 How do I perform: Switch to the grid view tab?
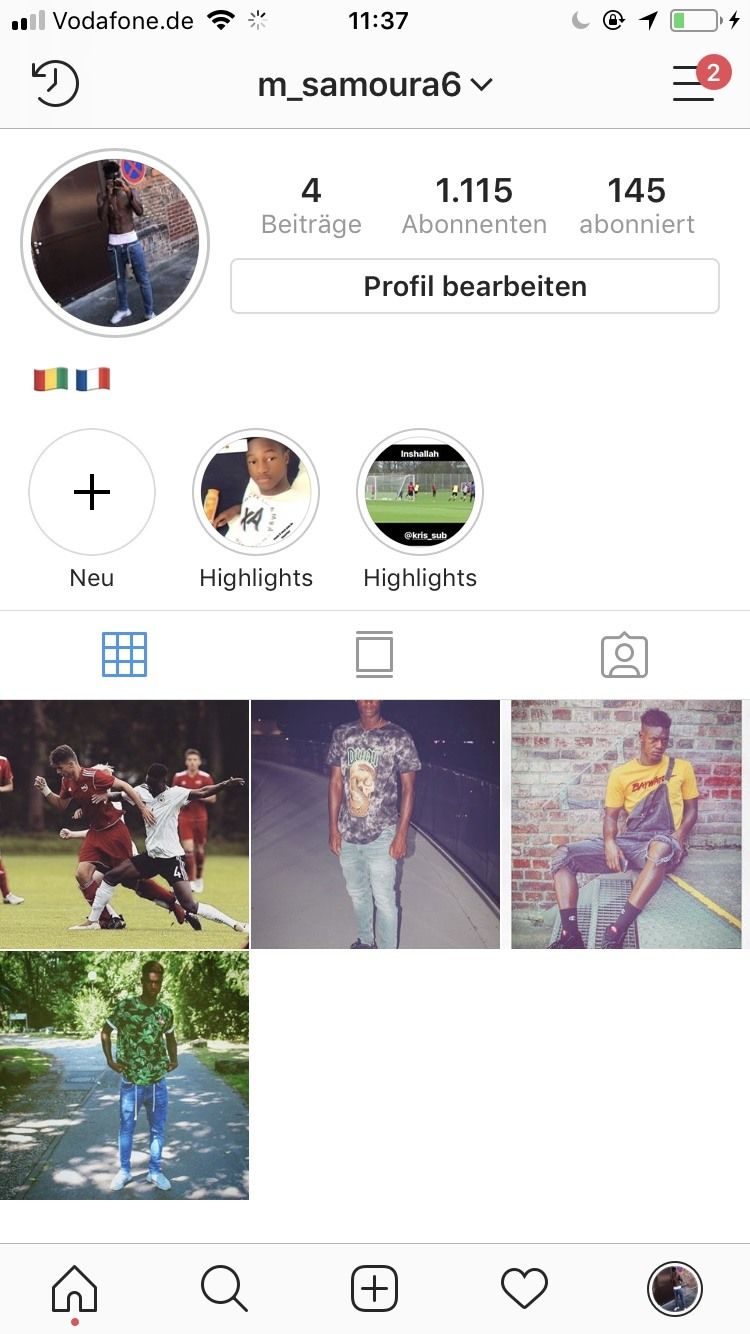click(x=125, y=655)
